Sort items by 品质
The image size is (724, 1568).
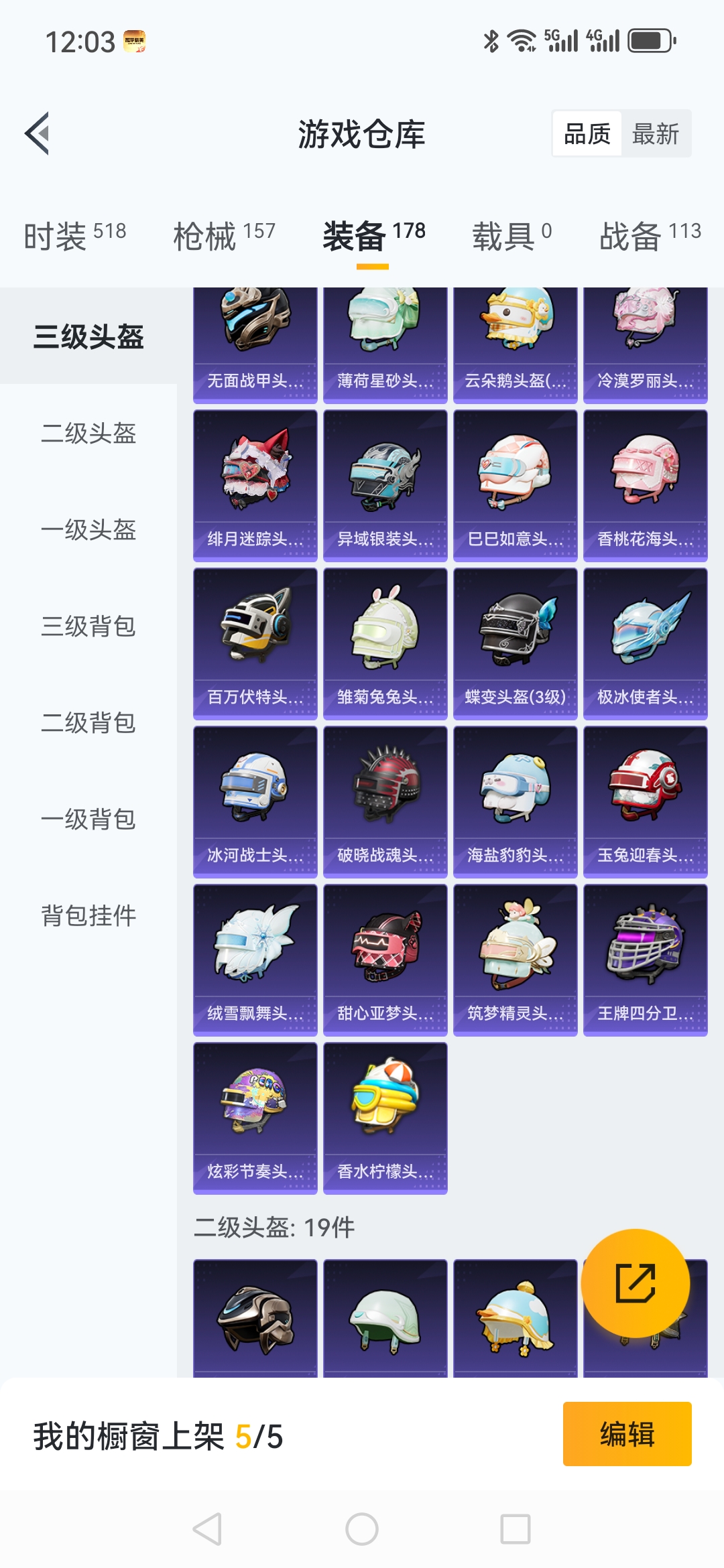[x=587, y=134]
